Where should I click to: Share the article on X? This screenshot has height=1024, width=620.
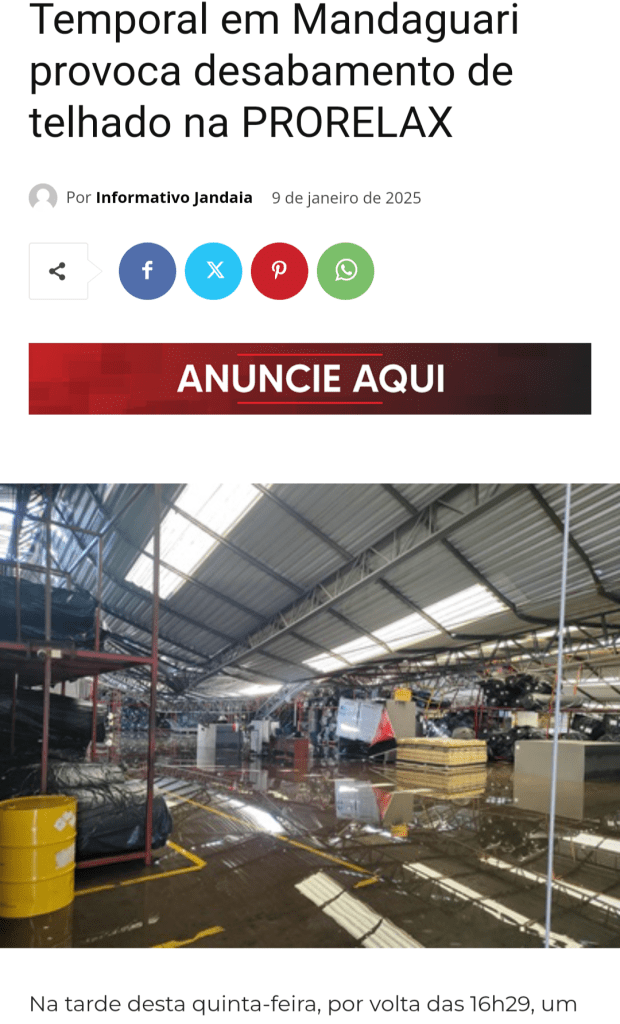tap(213, 271)
